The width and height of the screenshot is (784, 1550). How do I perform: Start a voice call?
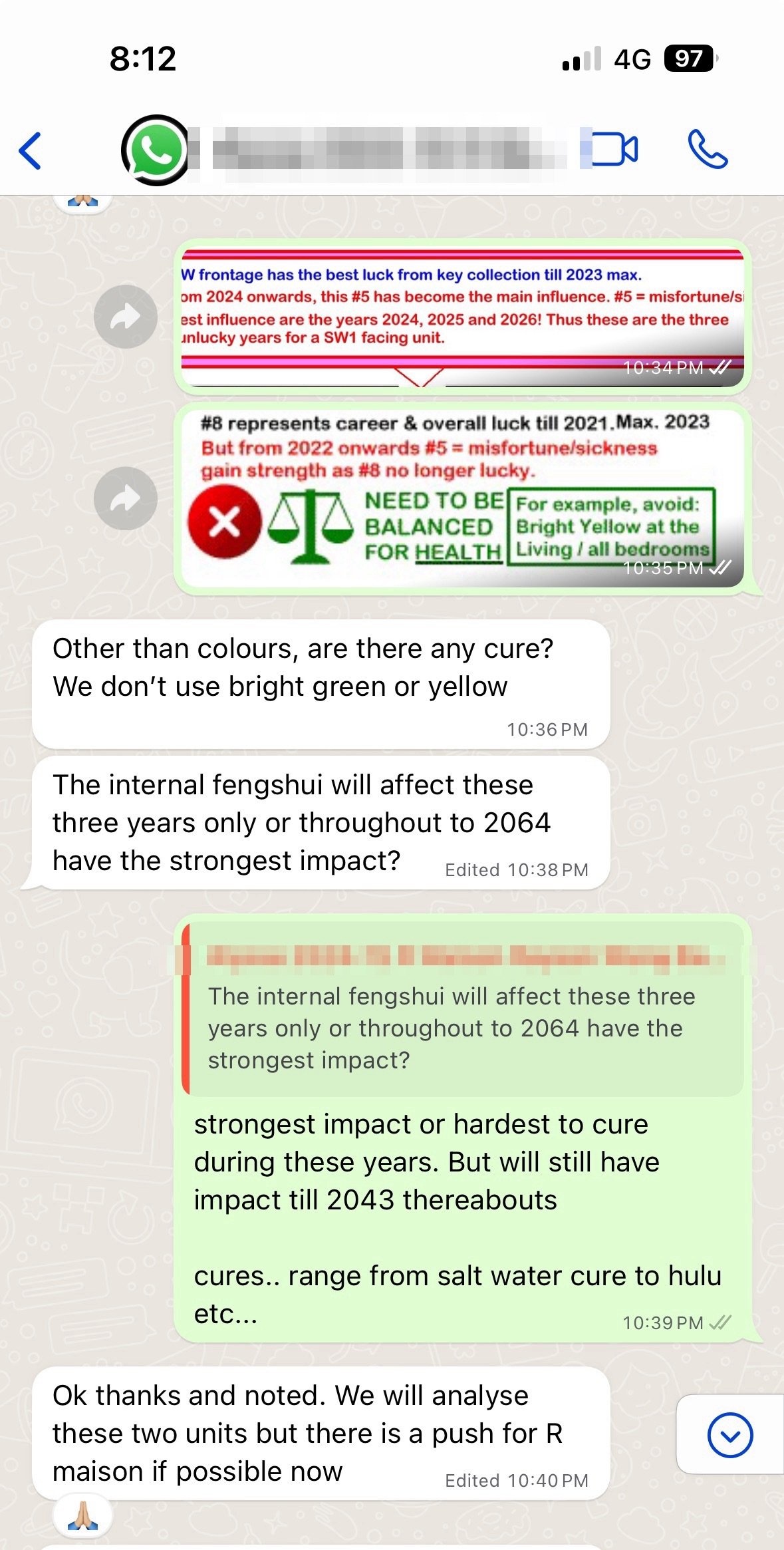[x=707, y=149]
